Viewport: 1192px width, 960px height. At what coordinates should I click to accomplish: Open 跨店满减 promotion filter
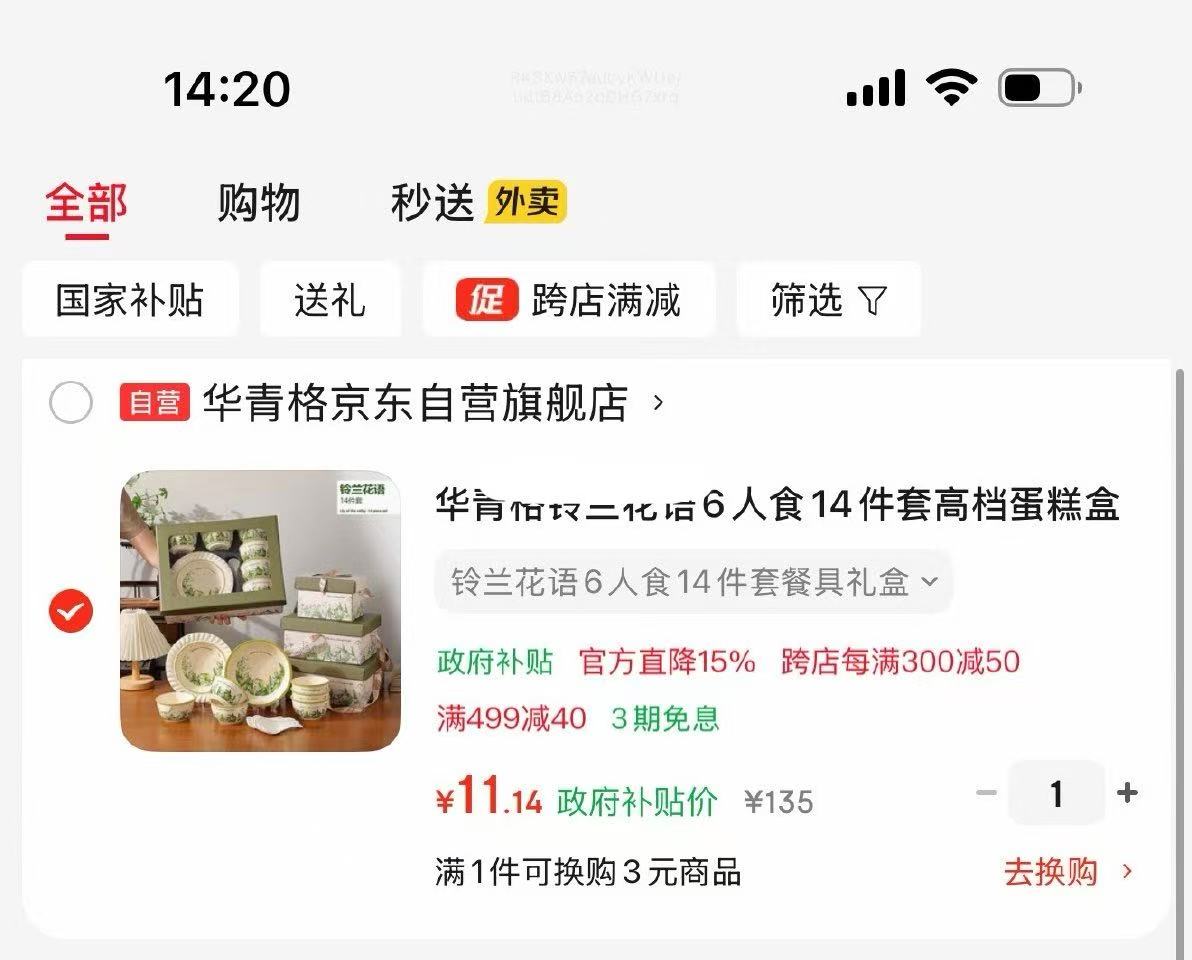(x=568, y=300)
